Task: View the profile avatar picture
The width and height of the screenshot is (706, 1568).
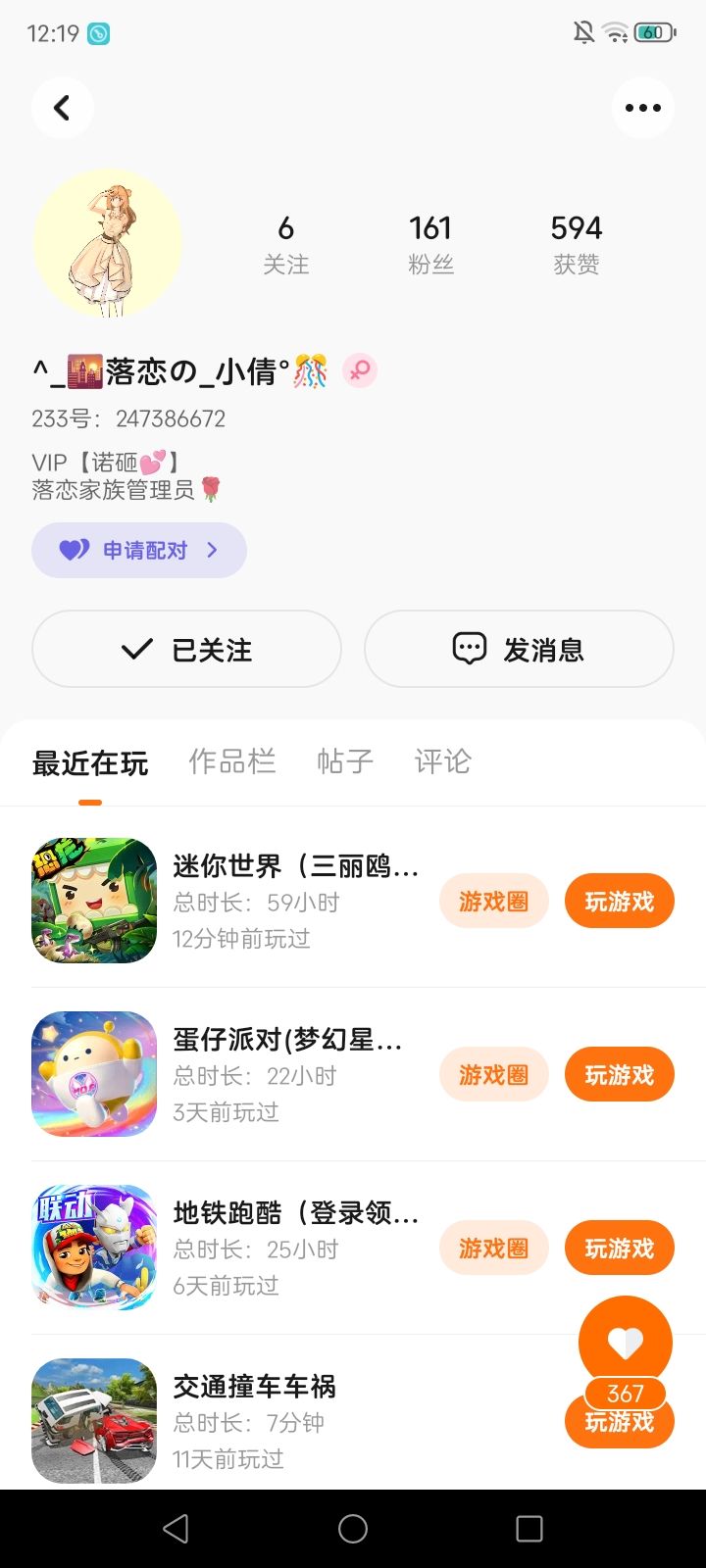Action: 108,243
